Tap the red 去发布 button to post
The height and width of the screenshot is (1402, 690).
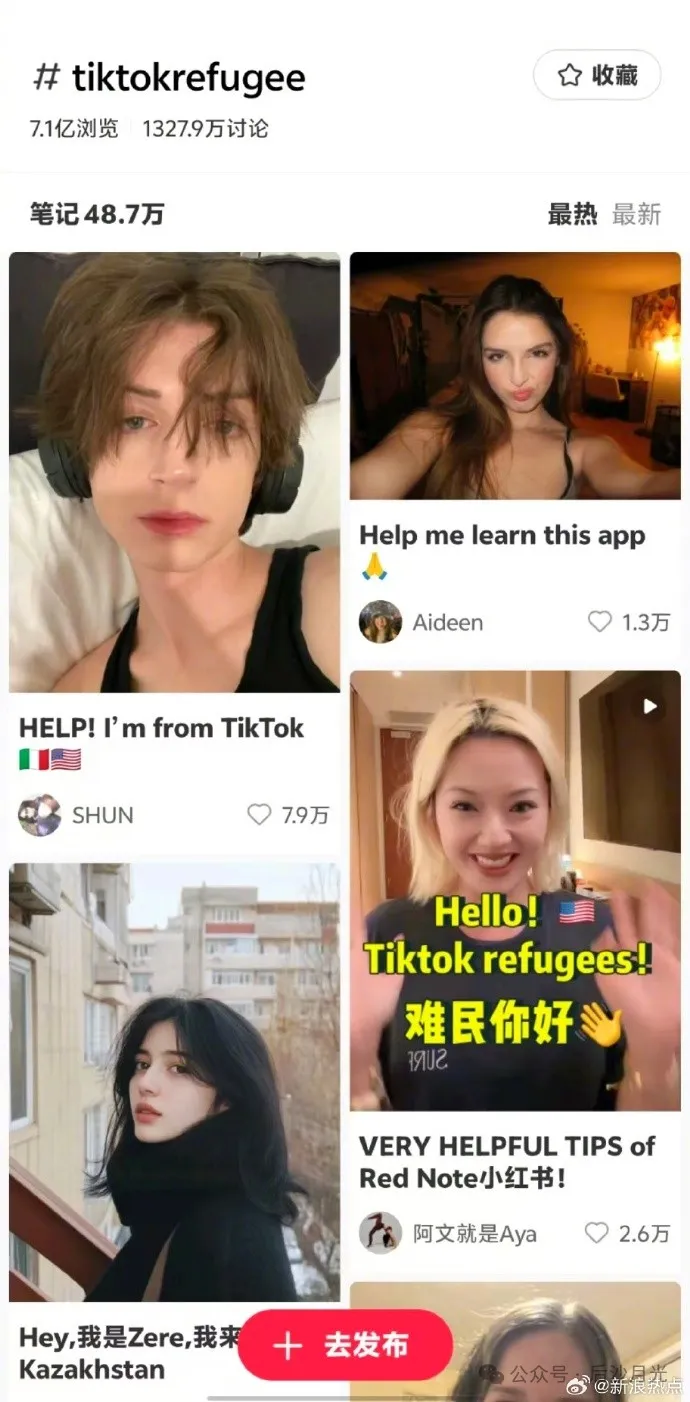[345, 1345]
